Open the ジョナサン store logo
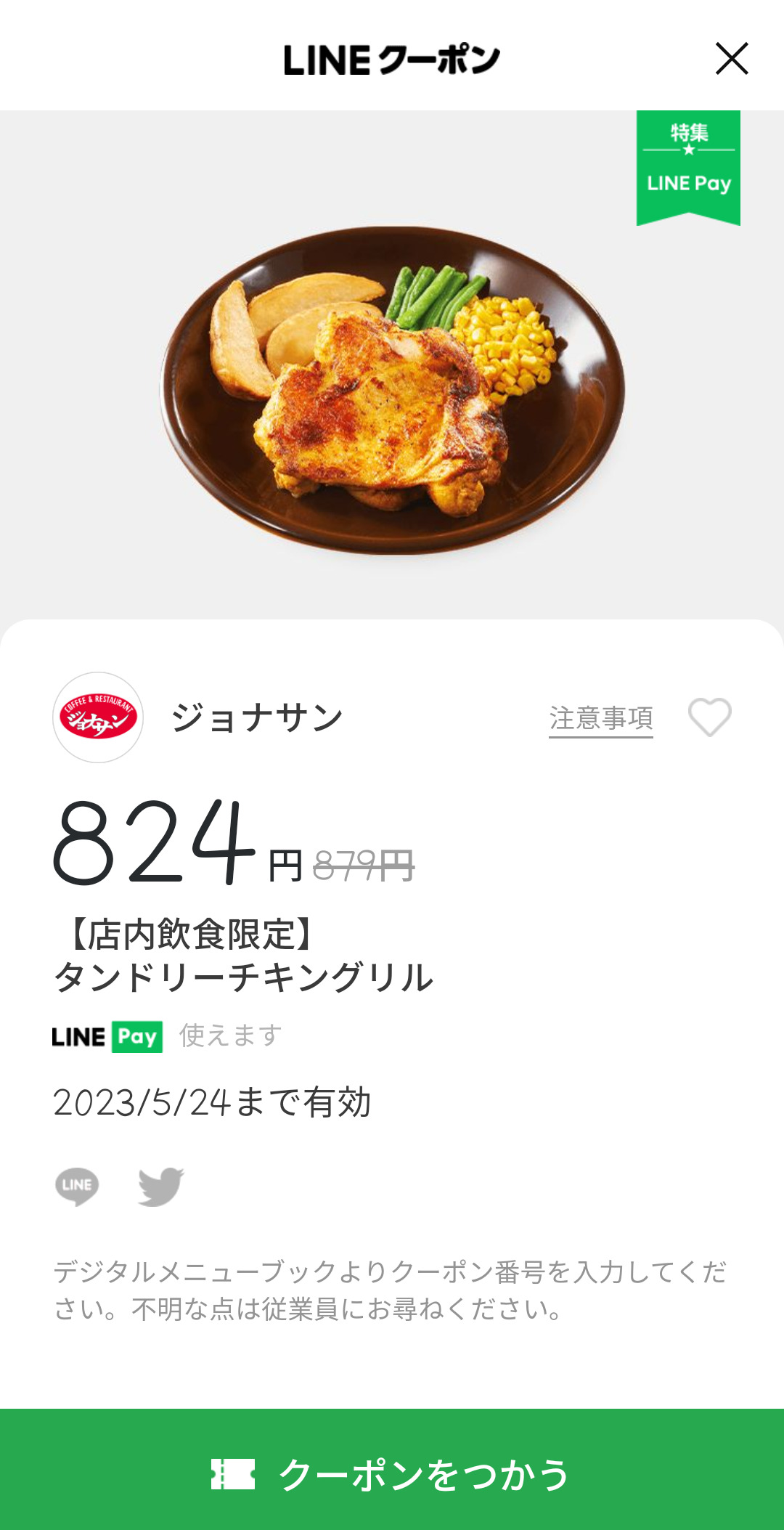The image size is (784, 1530). [x=98, y=717]
